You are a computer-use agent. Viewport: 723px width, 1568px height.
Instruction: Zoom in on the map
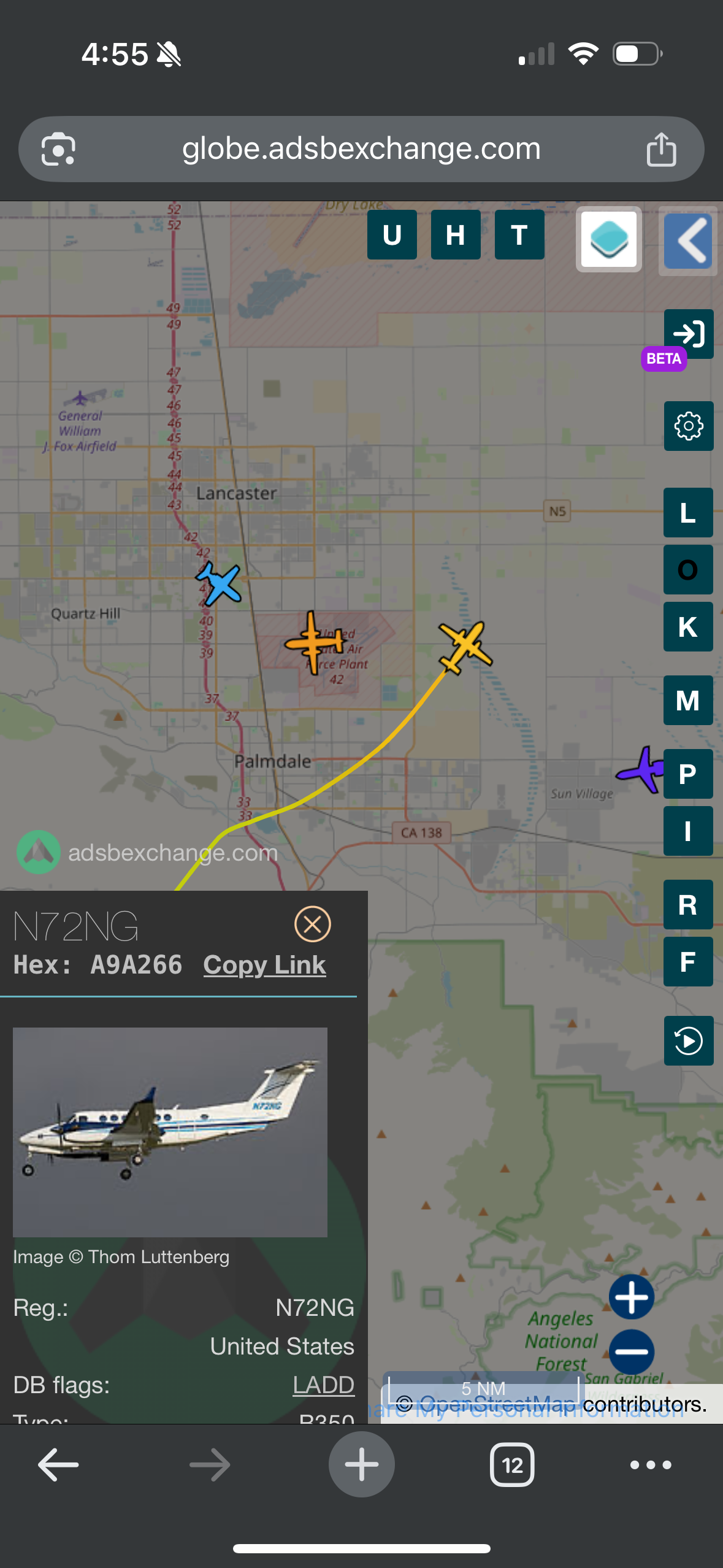tap(631, 1297)
